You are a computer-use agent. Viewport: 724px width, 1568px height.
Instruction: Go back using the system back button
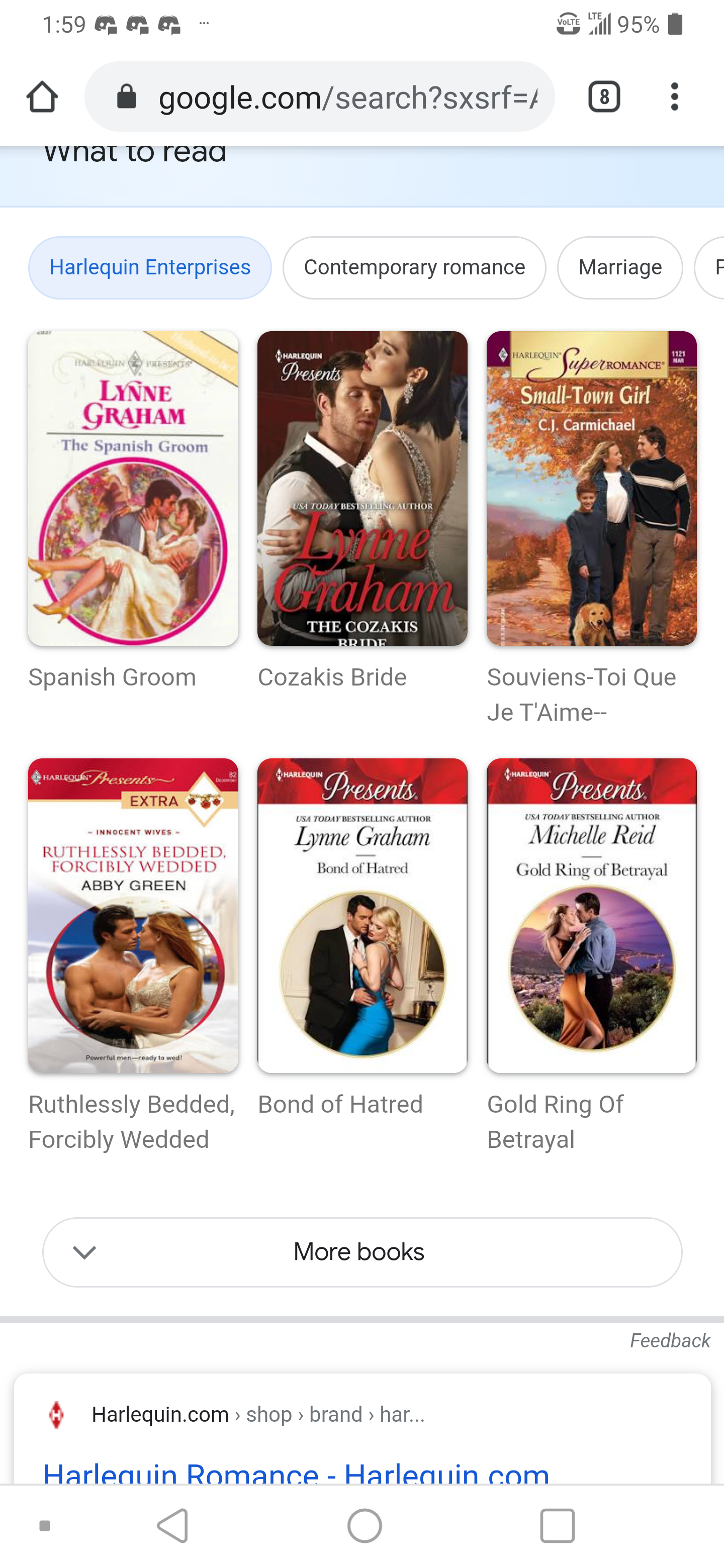click(173, 1526)
